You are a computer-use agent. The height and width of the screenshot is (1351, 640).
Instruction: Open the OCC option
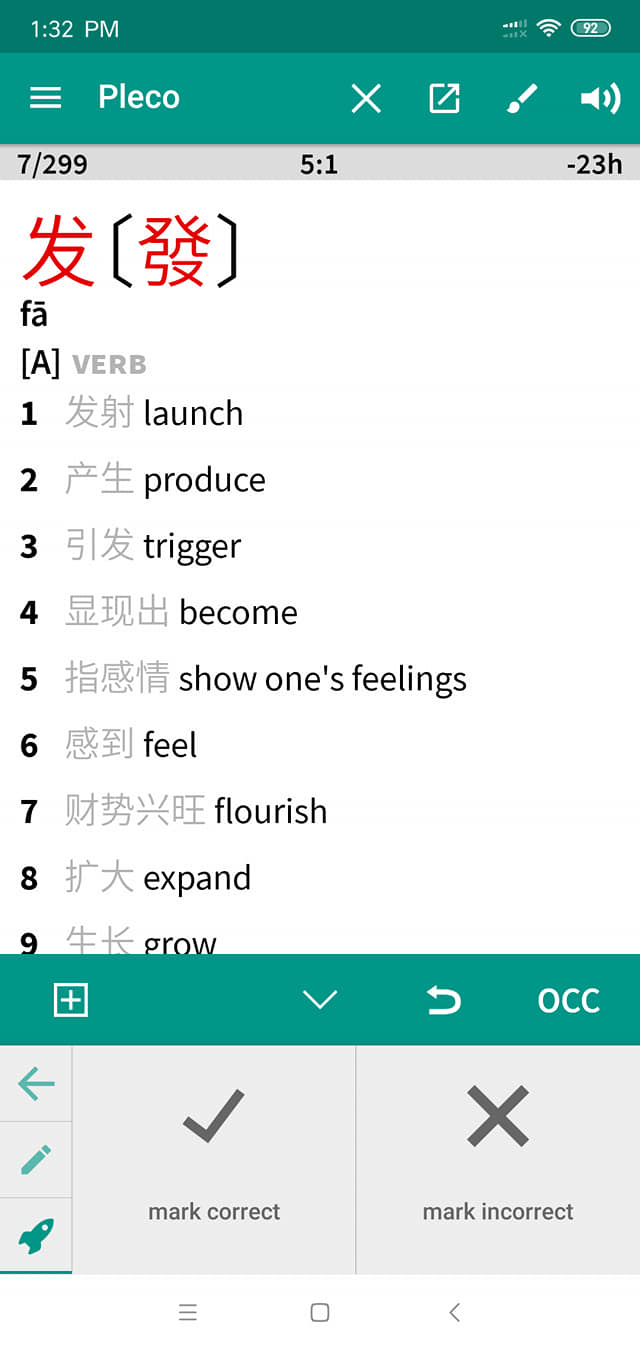tap(568, 1000)
